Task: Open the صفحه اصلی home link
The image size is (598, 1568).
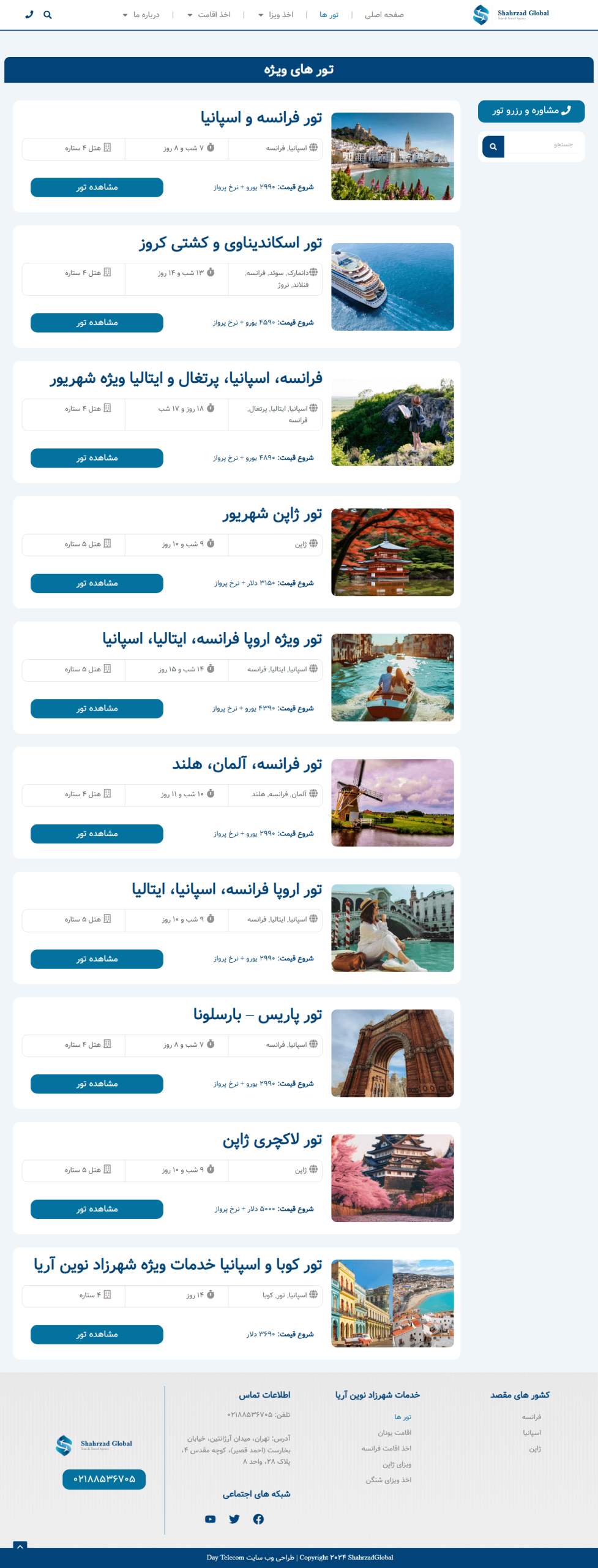Action: pyautogui.click(x=384, y=15)
